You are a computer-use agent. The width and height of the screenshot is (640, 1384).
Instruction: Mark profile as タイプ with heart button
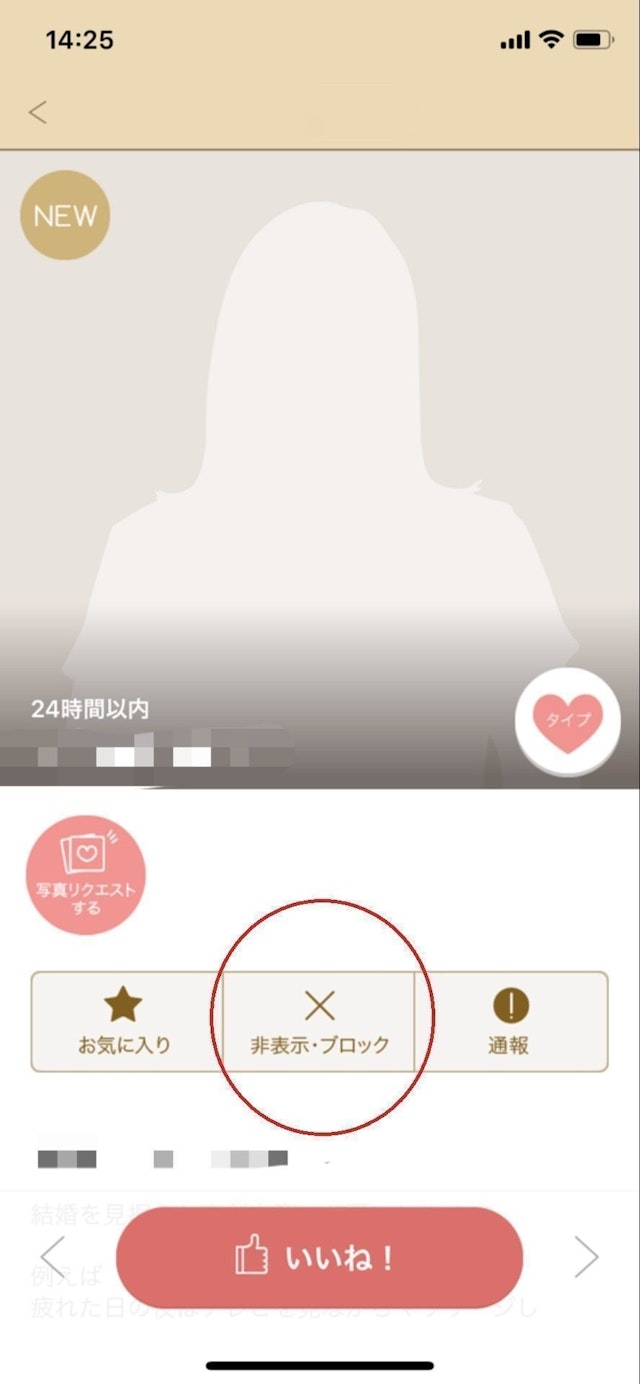(567, 720)
